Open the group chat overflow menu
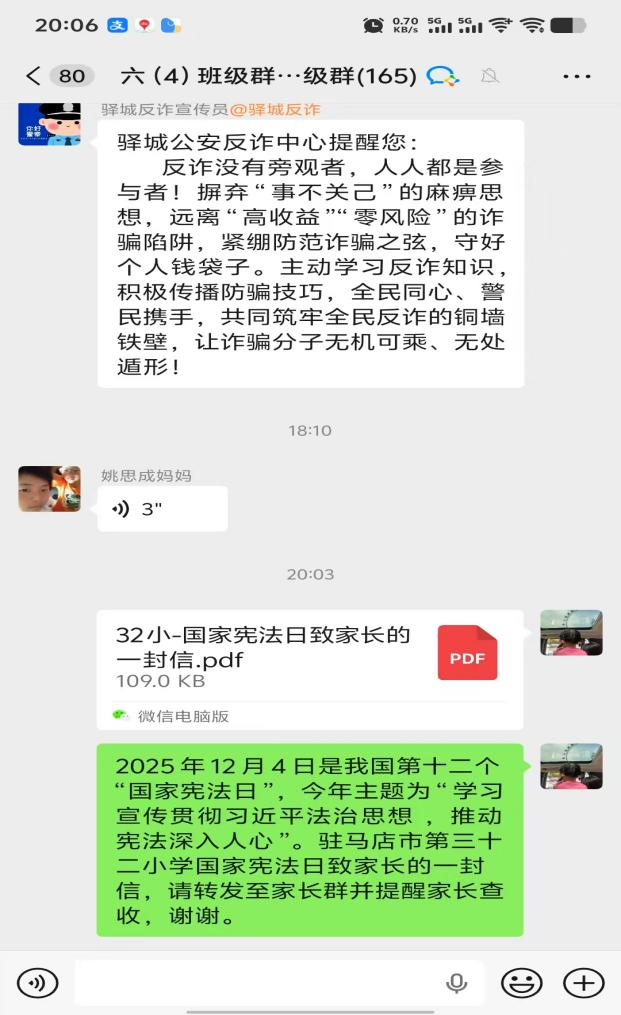 (576, 76)
